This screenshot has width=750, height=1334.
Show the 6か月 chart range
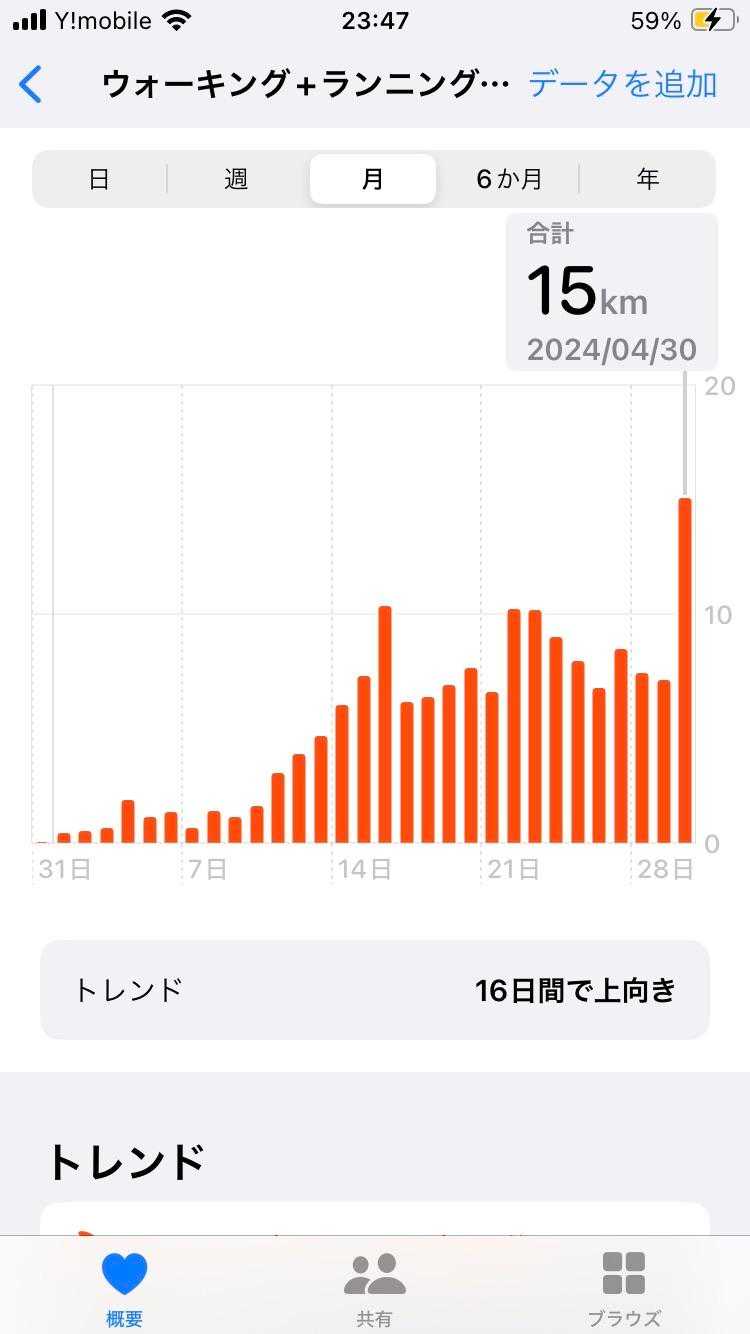point(509,180)
